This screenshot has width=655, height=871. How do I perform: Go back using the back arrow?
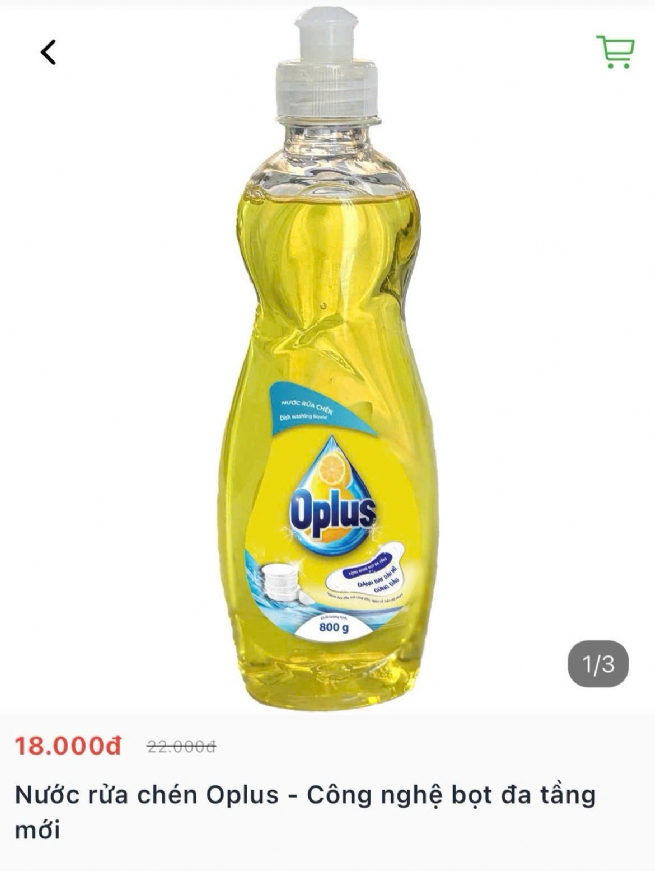pyautogui.click(x=48, y=52)
